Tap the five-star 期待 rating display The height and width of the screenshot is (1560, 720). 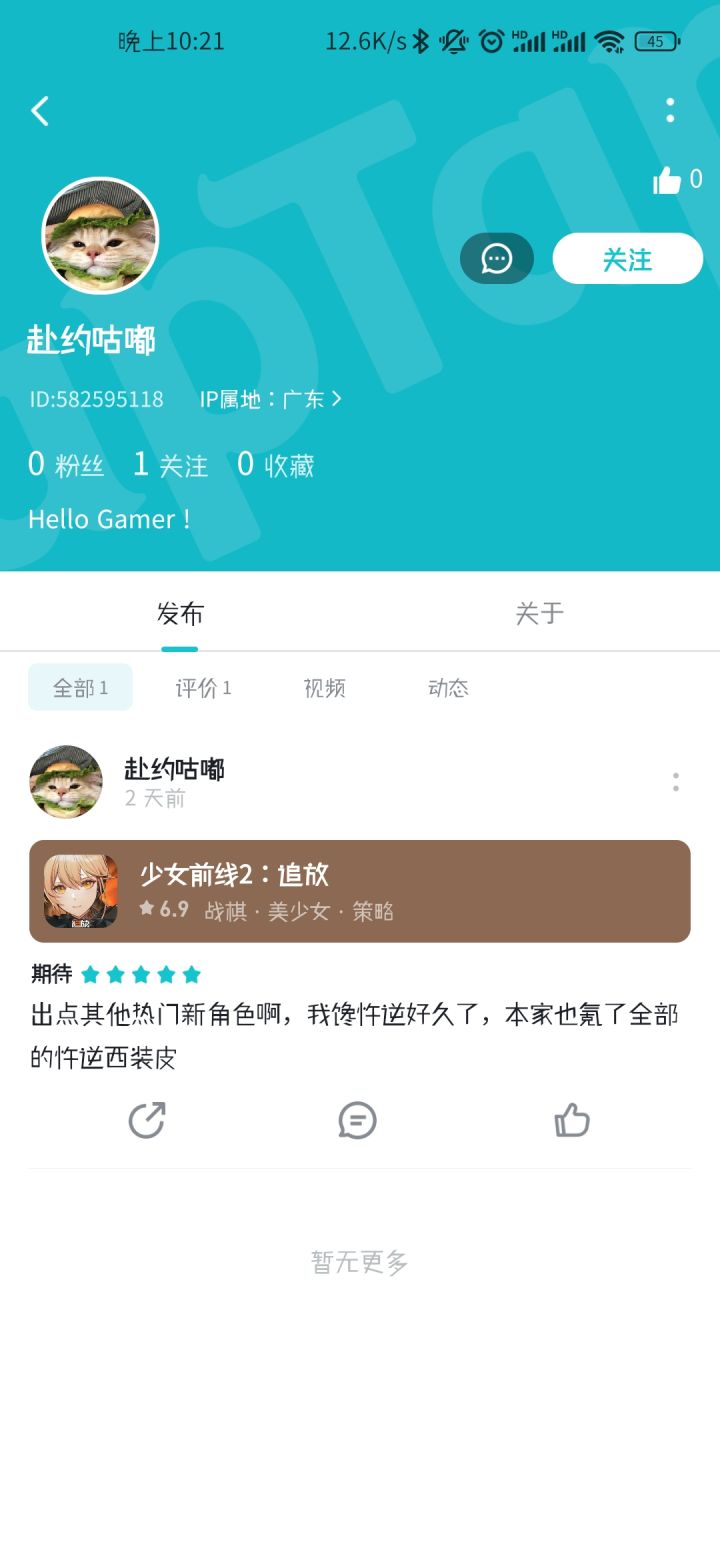140,974
